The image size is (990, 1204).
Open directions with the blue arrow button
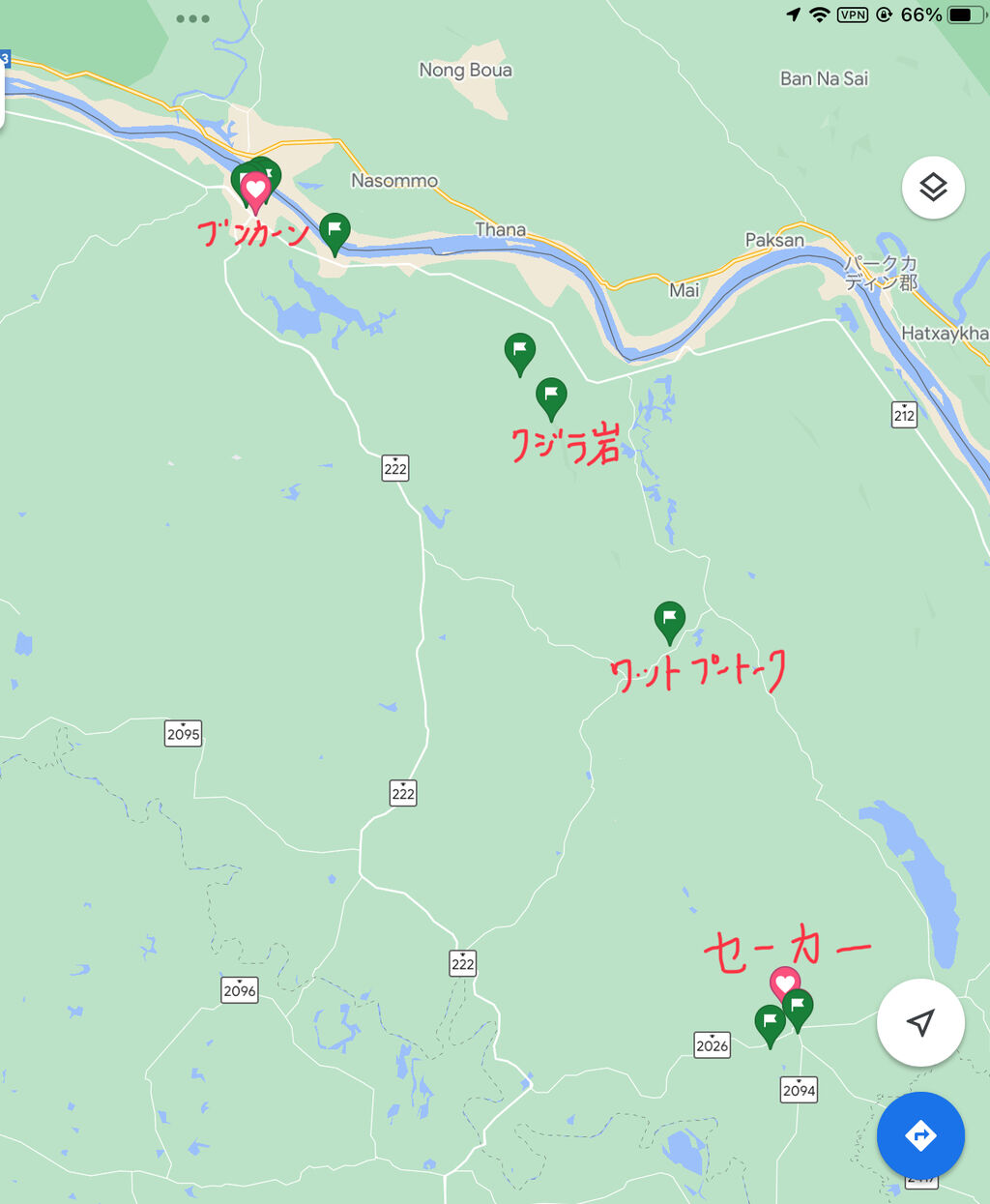[920, 1135]
